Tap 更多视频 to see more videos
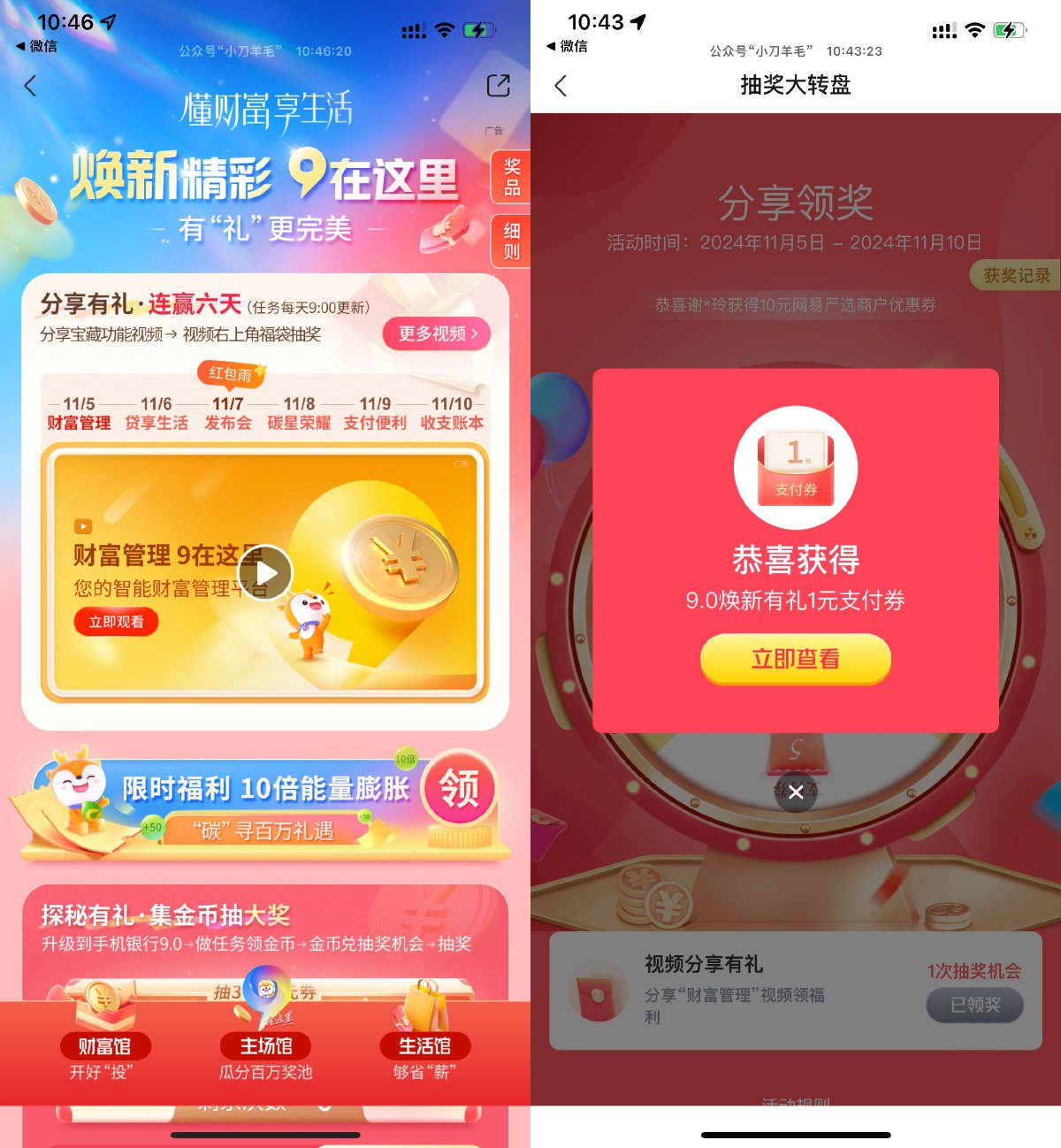Screen dimensions: 1061x1148 (435, 334)
